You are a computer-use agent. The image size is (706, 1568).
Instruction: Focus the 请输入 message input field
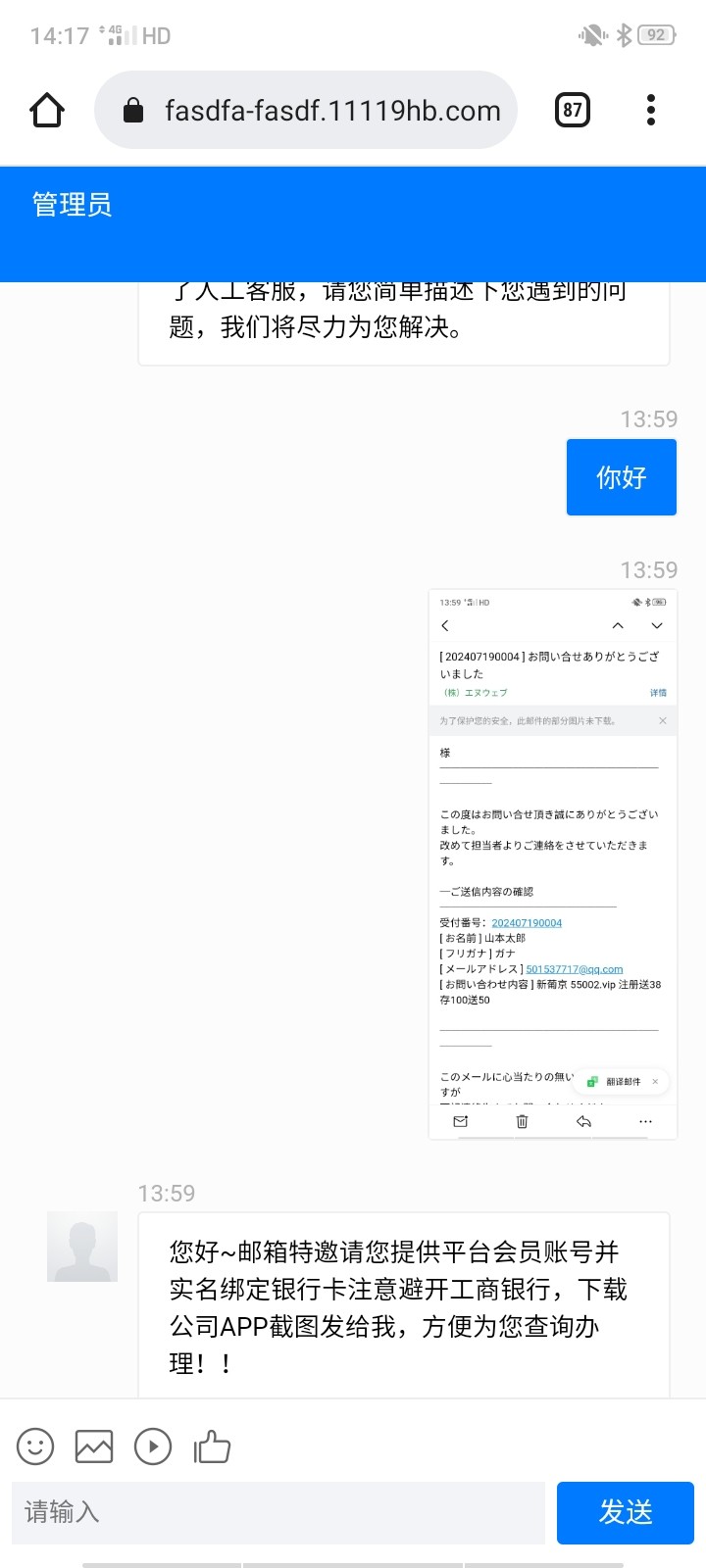278,1512
